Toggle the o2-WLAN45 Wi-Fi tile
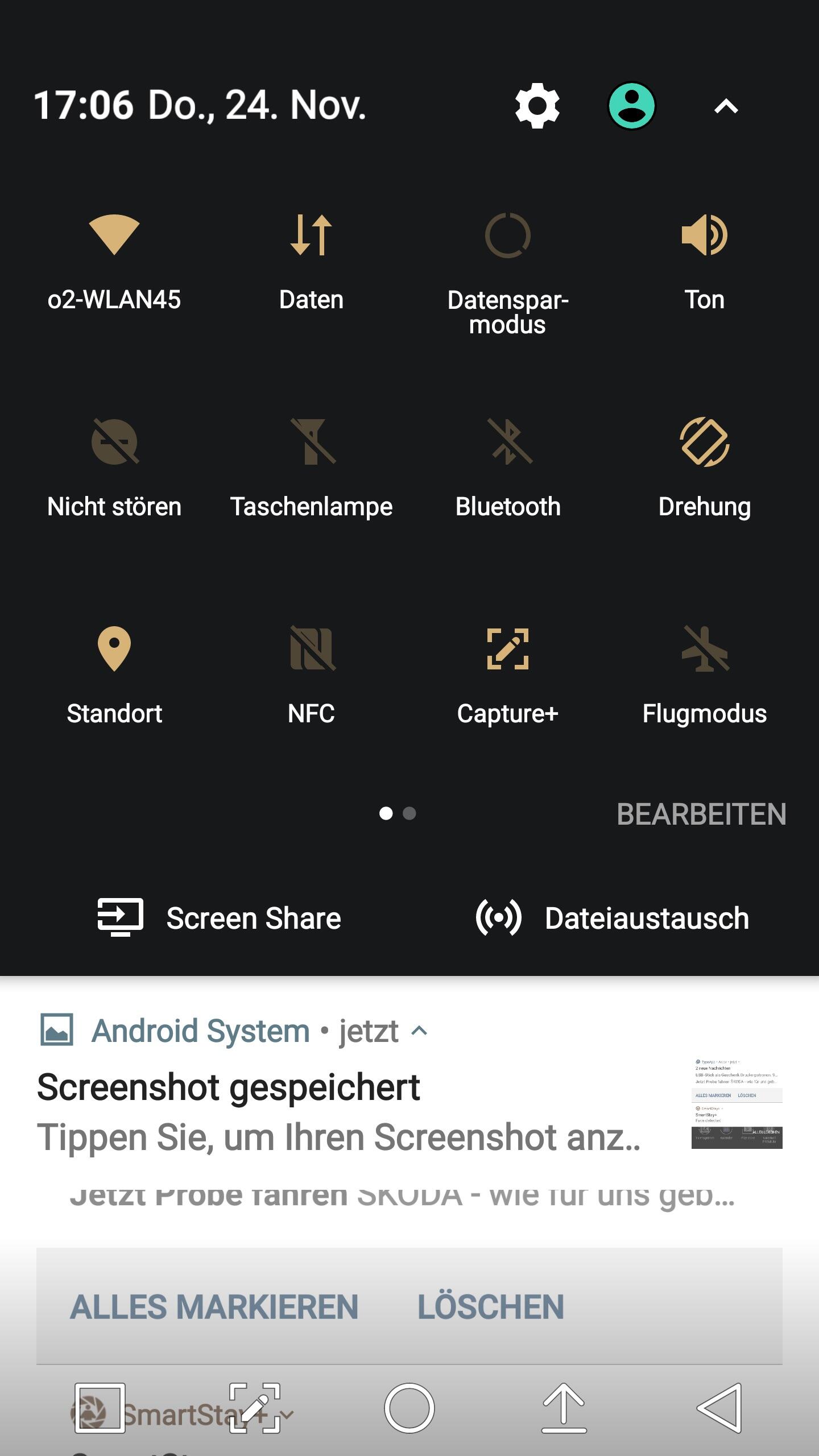 (114, 235)
